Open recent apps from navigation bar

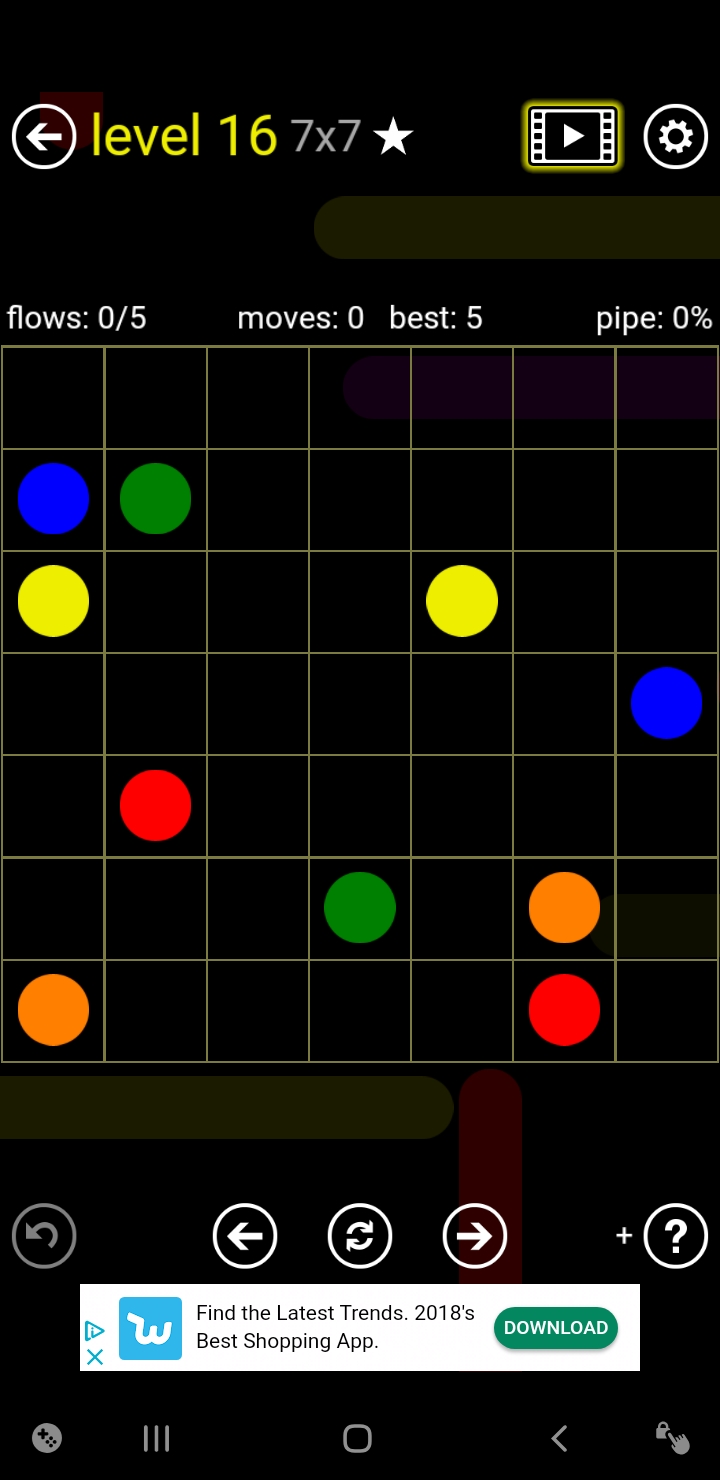[156, 1438]
